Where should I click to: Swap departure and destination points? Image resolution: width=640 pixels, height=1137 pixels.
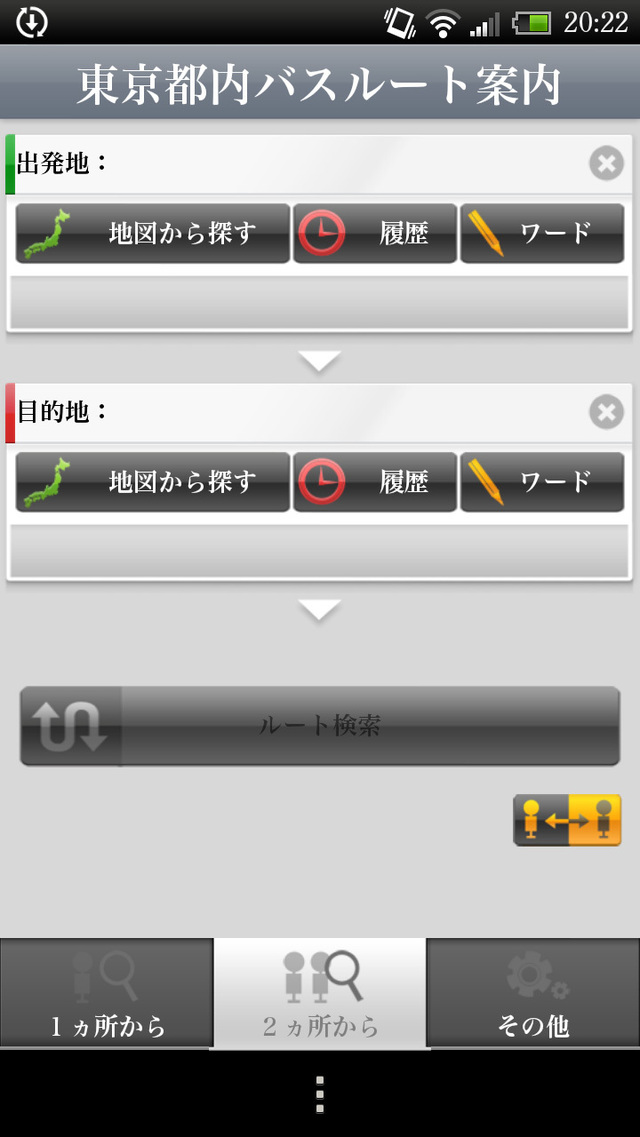pyautogui.click(x=567, y=820)
